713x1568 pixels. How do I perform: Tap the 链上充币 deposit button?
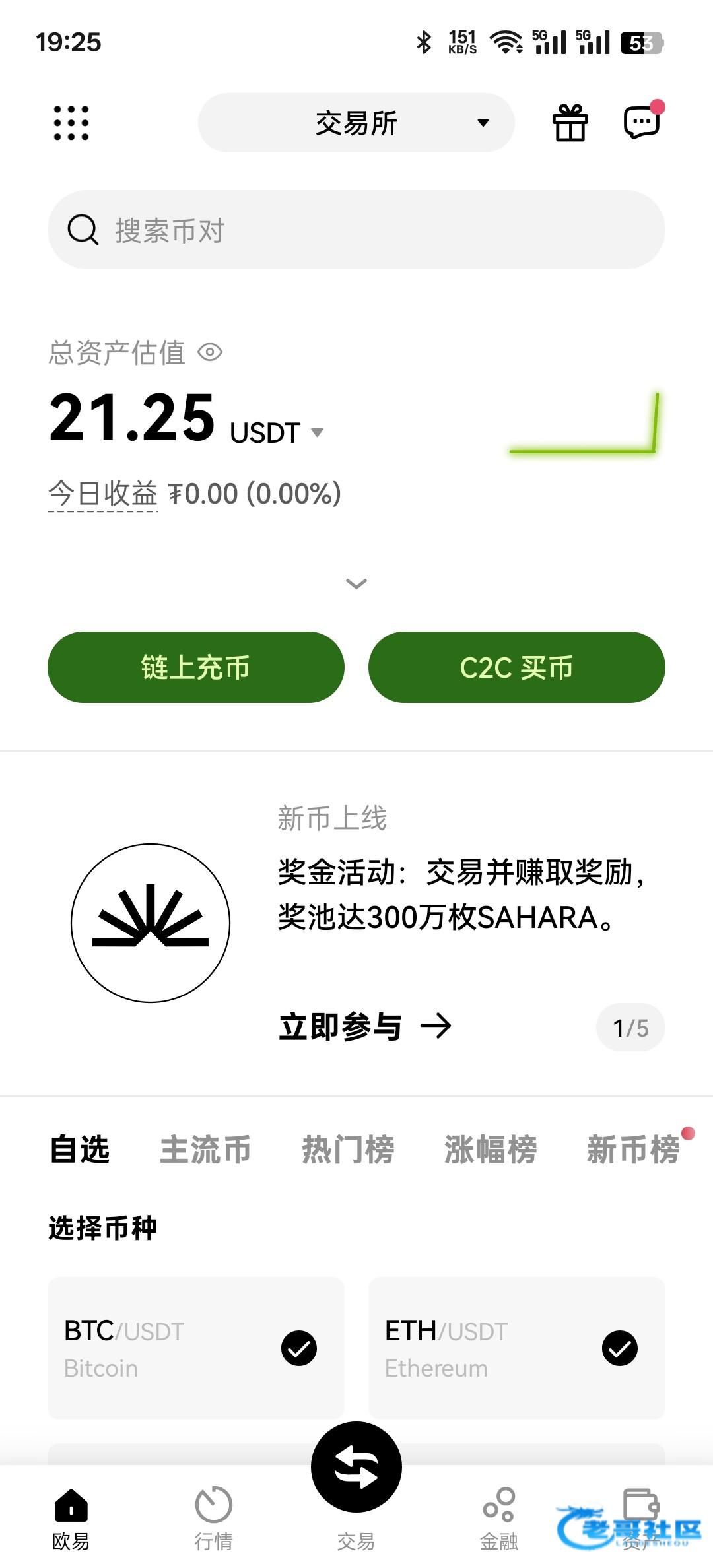pyautogui.click(x=196, y=667)
